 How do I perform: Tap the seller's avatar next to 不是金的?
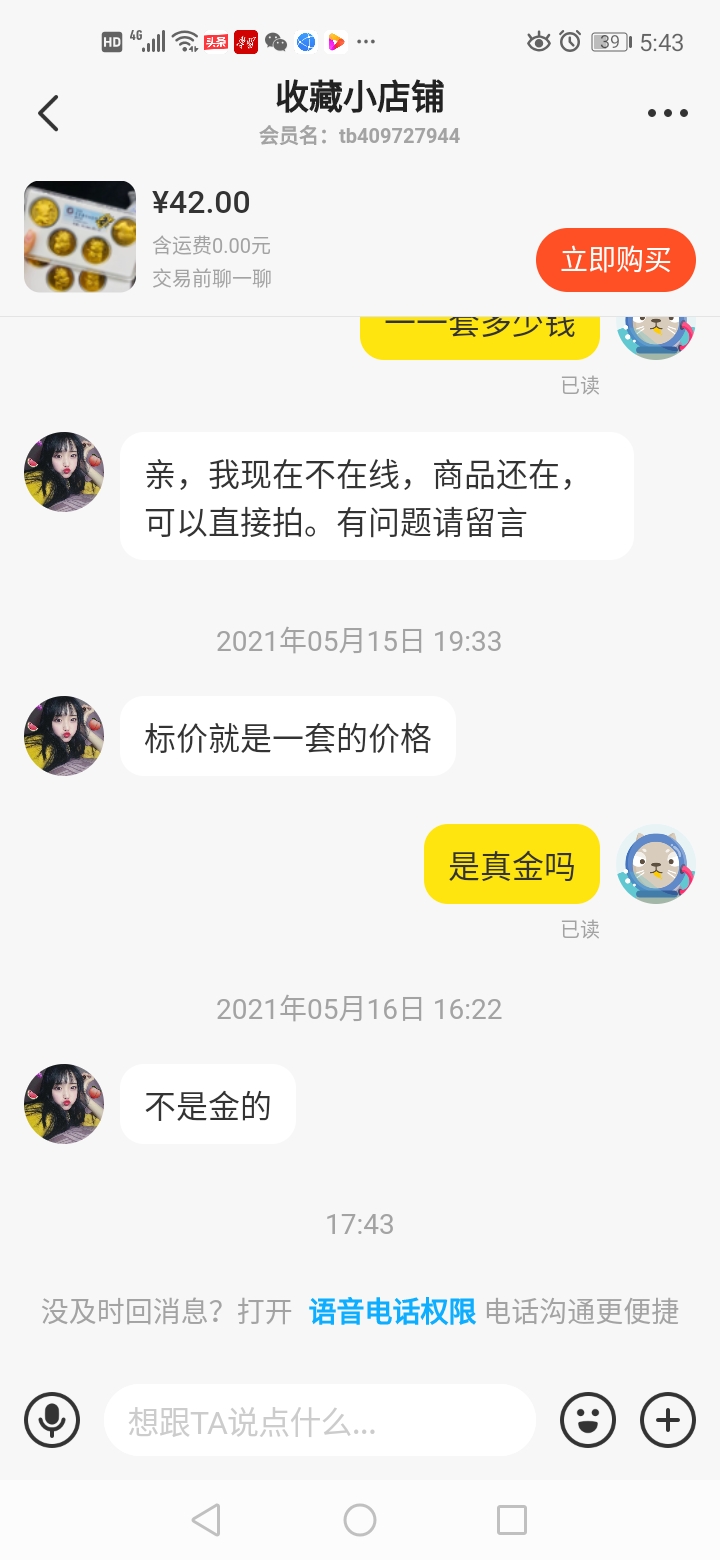click(63, 1104)
